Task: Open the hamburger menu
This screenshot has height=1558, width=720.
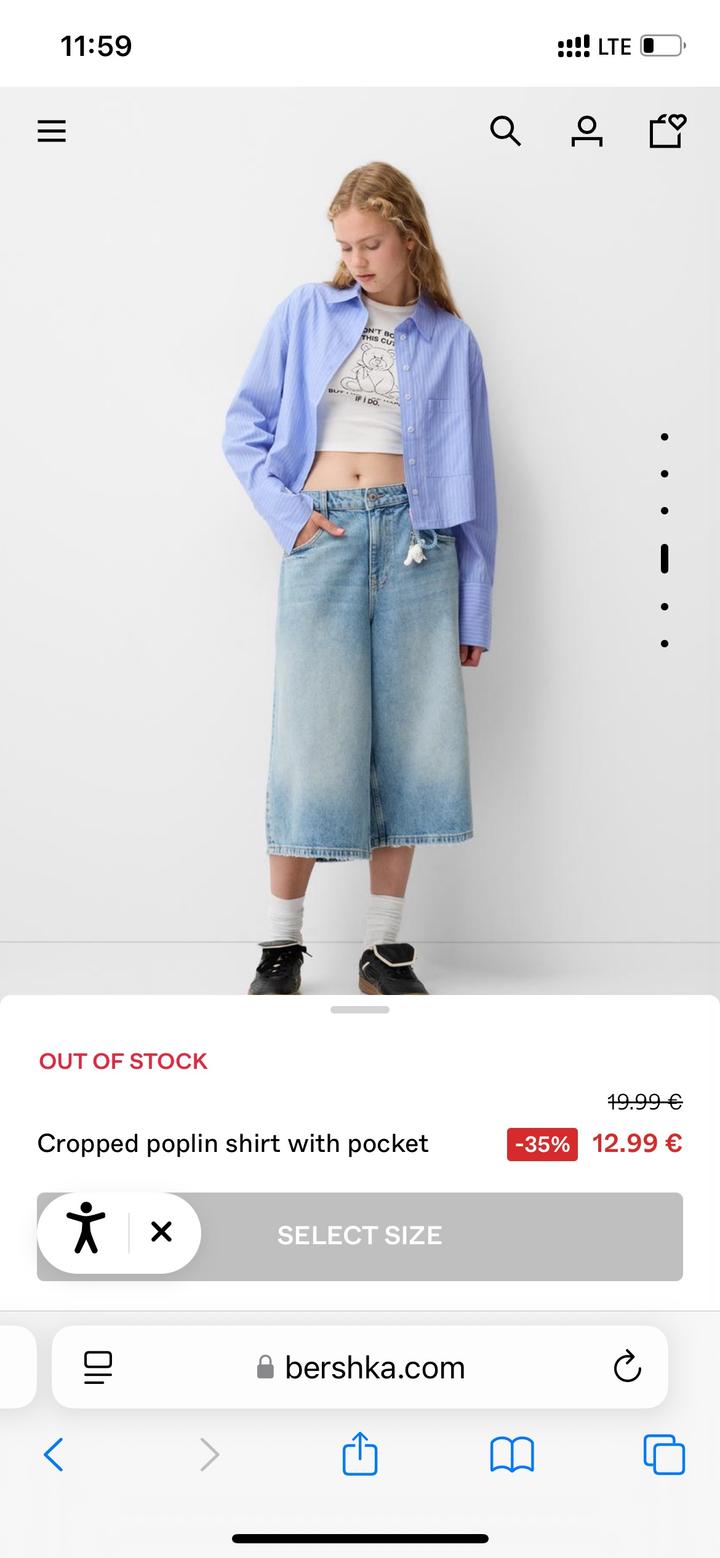Action: 52,131
